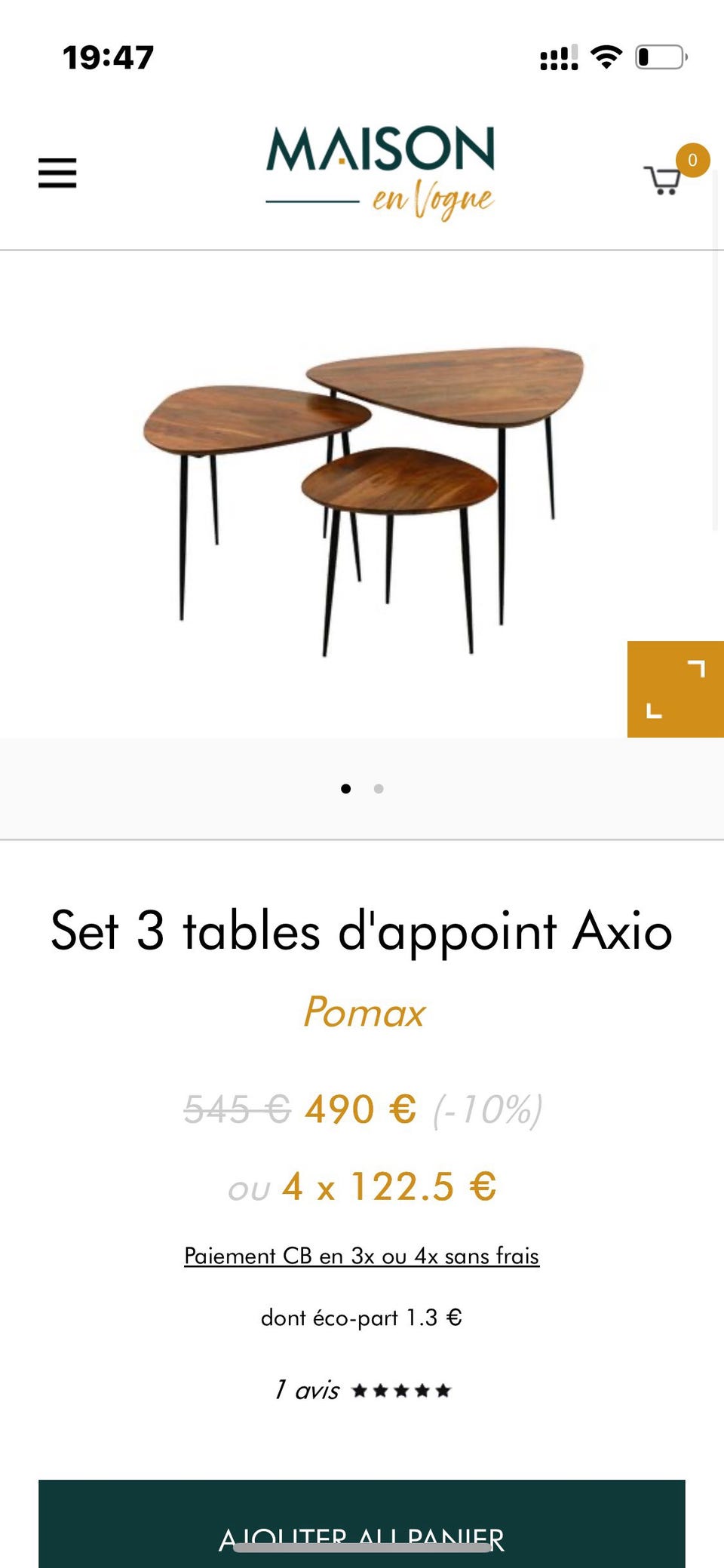This screenshot has width=724, height=1568.
Task: Read the 1 avis customer review
Action: pyautogui.click(x=362, y=1390)
